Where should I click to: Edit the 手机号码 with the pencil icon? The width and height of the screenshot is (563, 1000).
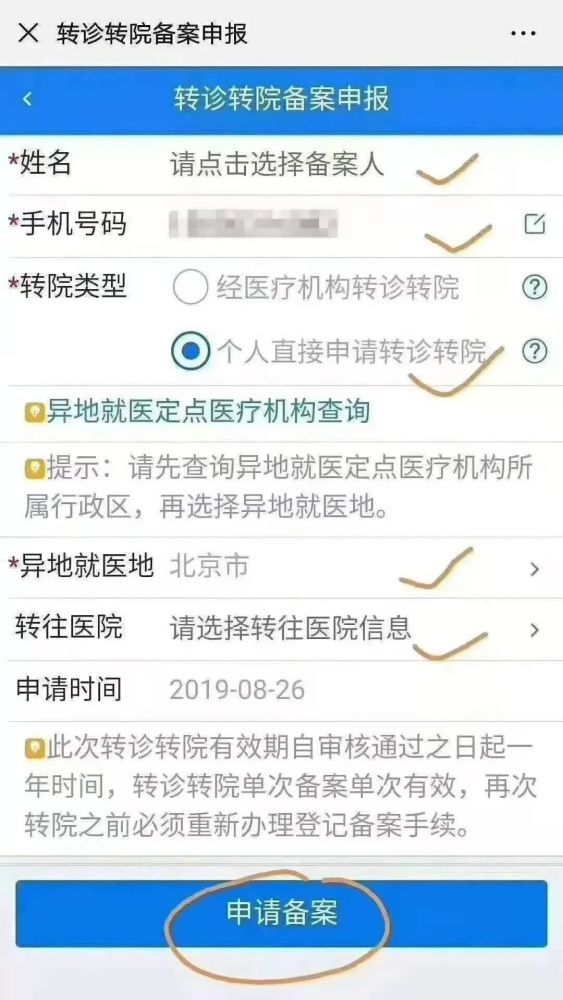tap(534, 224)
